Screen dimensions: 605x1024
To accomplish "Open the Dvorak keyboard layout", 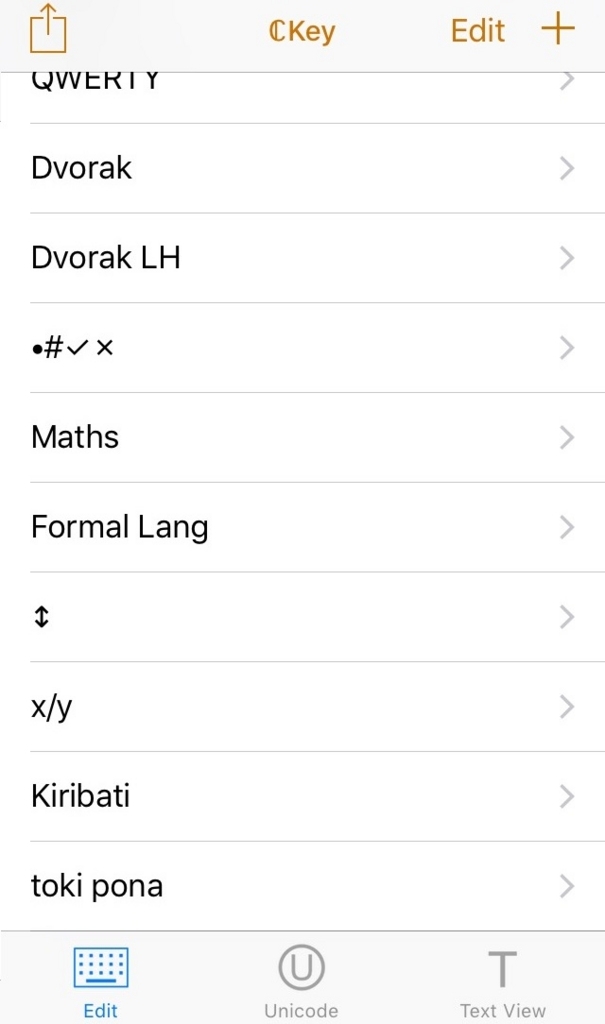I will [x=300, y=168].
